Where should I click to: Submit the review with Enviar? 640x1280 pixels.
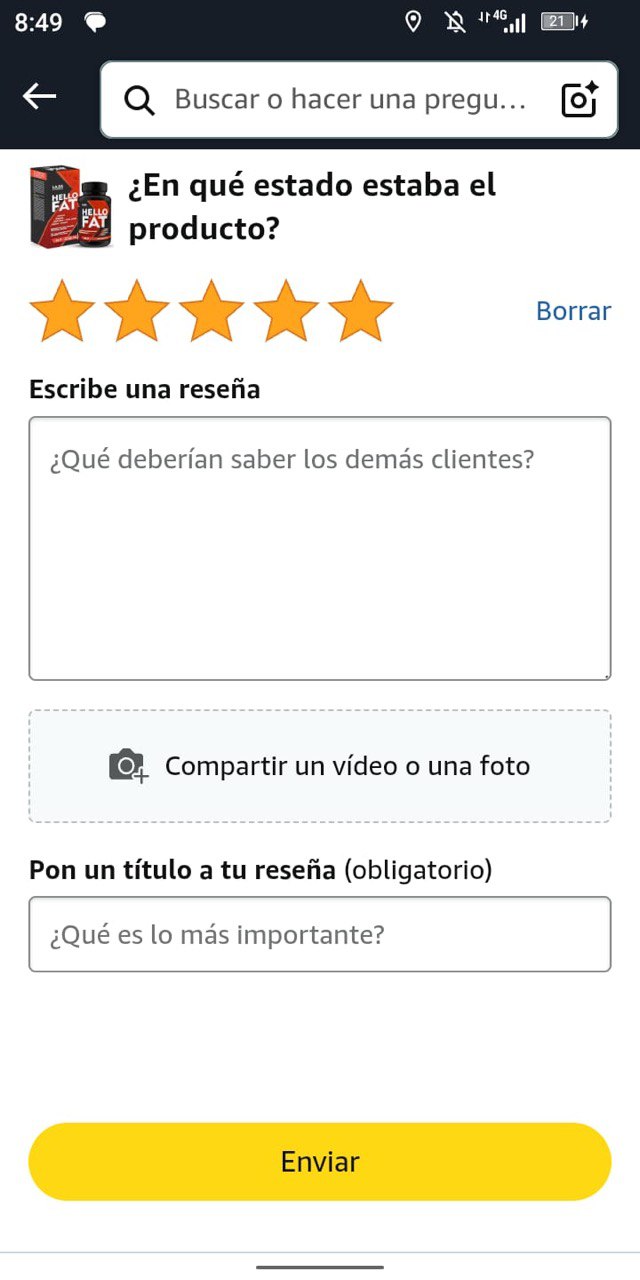pyautogui.click(x=320, y=1161)
